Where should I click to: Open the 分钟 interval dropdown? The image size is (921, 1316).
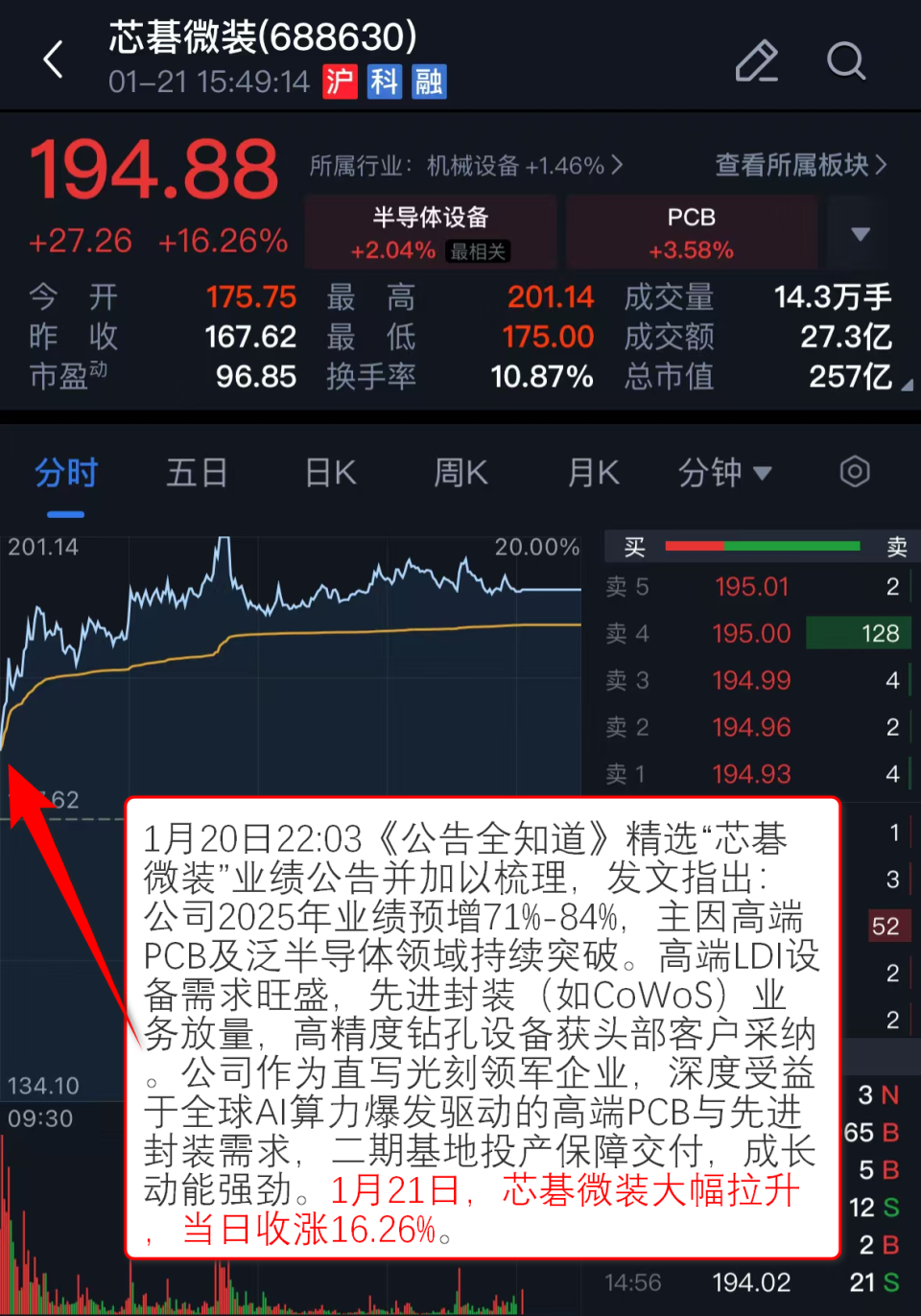(x=725, y=472)
